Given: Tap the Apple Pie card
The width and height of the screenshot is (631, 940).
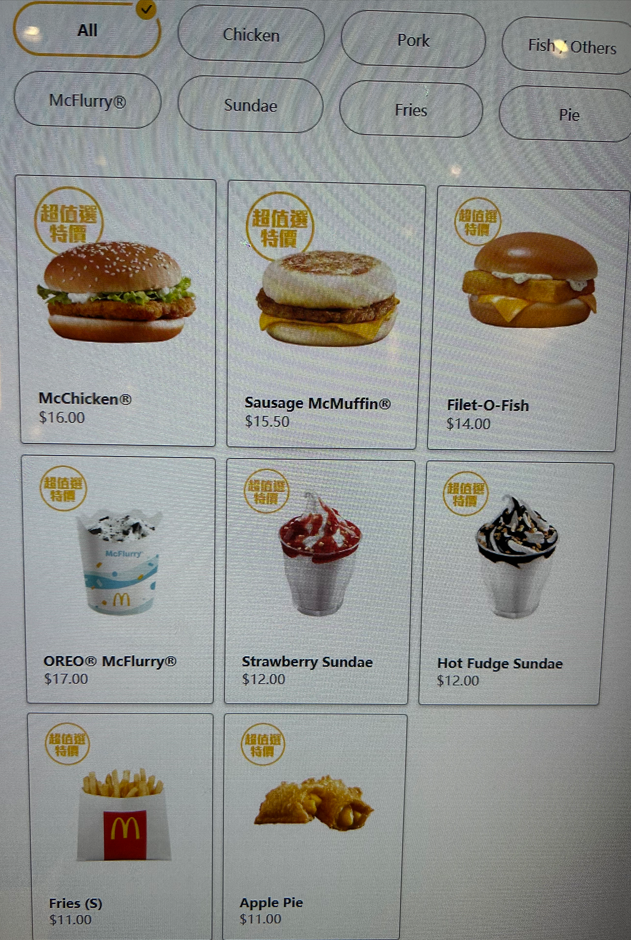Looking at the screenshot, I should [x=314, y=825].
